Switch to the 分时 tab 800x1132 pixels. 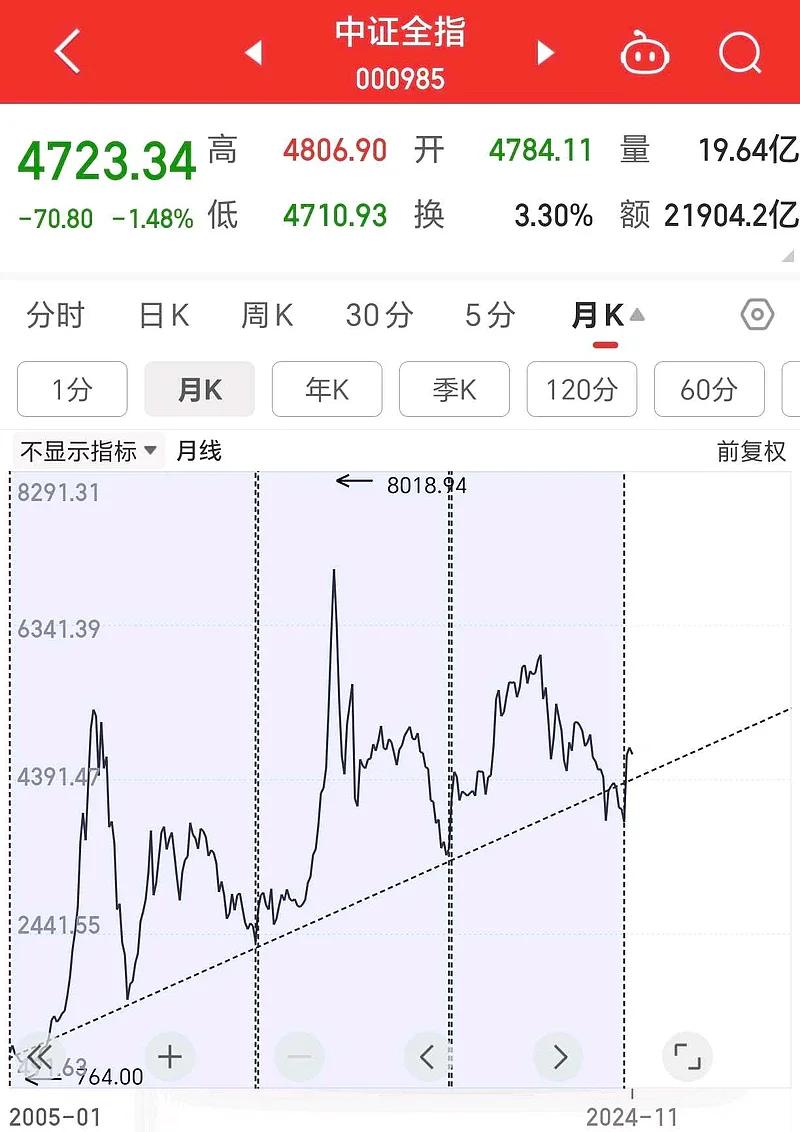(56, 316)
